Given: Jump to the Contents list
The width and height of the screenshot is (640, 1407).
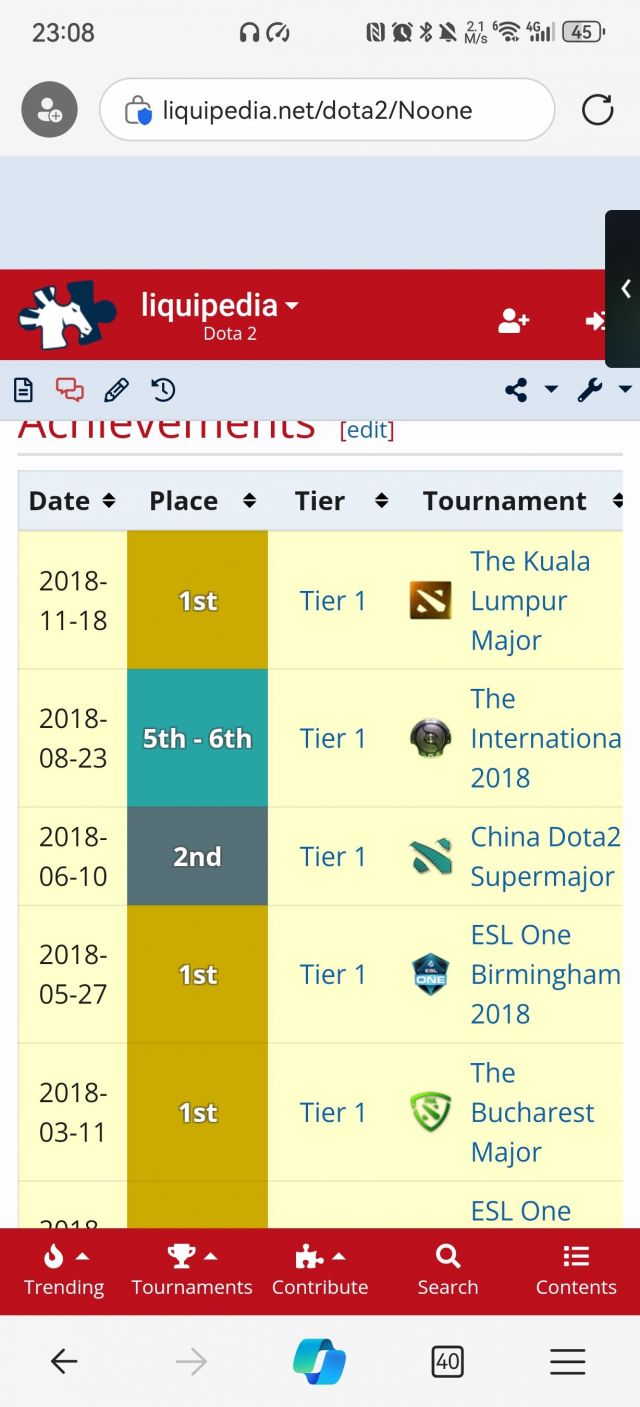Looking at the screenshot, I should [x=576, y=1270].
